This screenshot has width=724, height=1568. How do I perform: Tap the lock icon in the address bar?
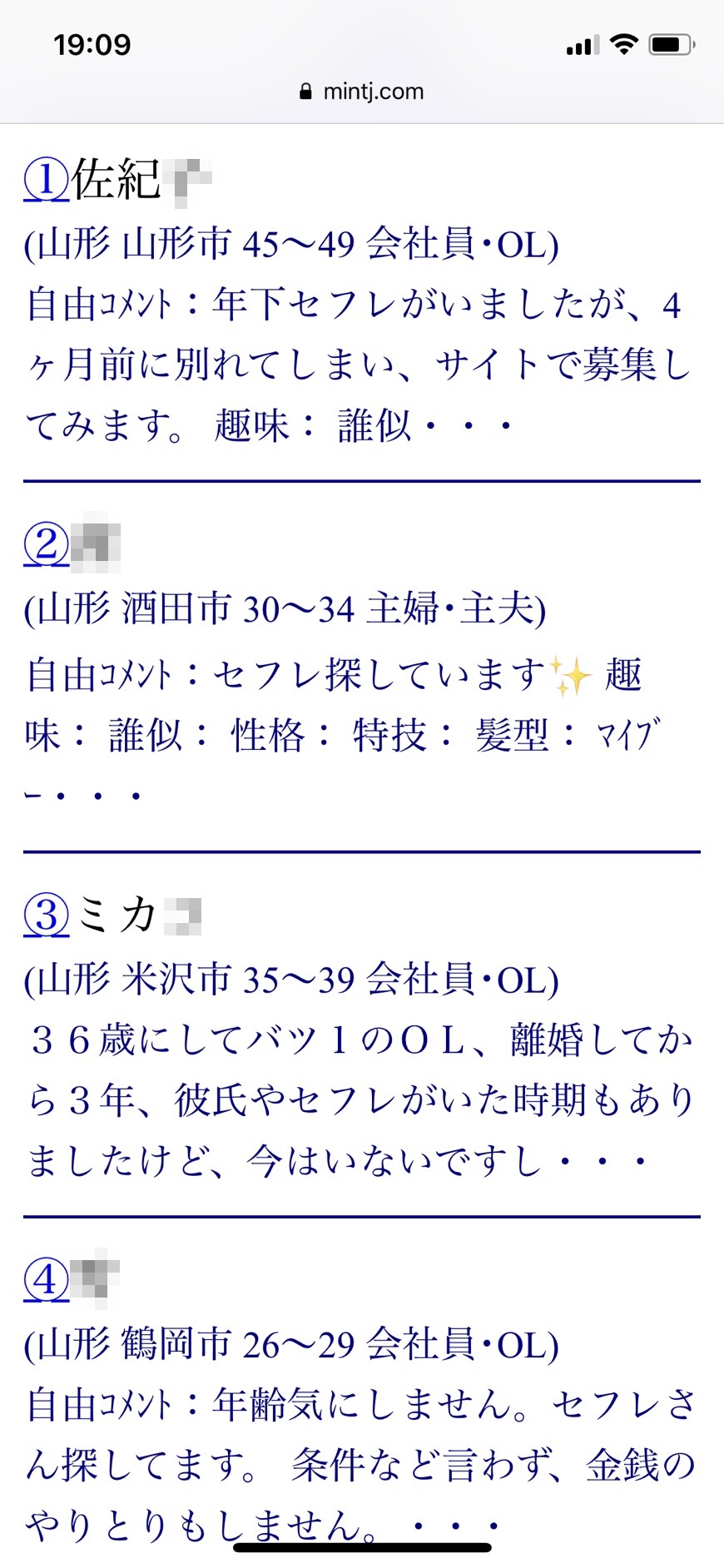pyautogui.click(x=305, y=91)
